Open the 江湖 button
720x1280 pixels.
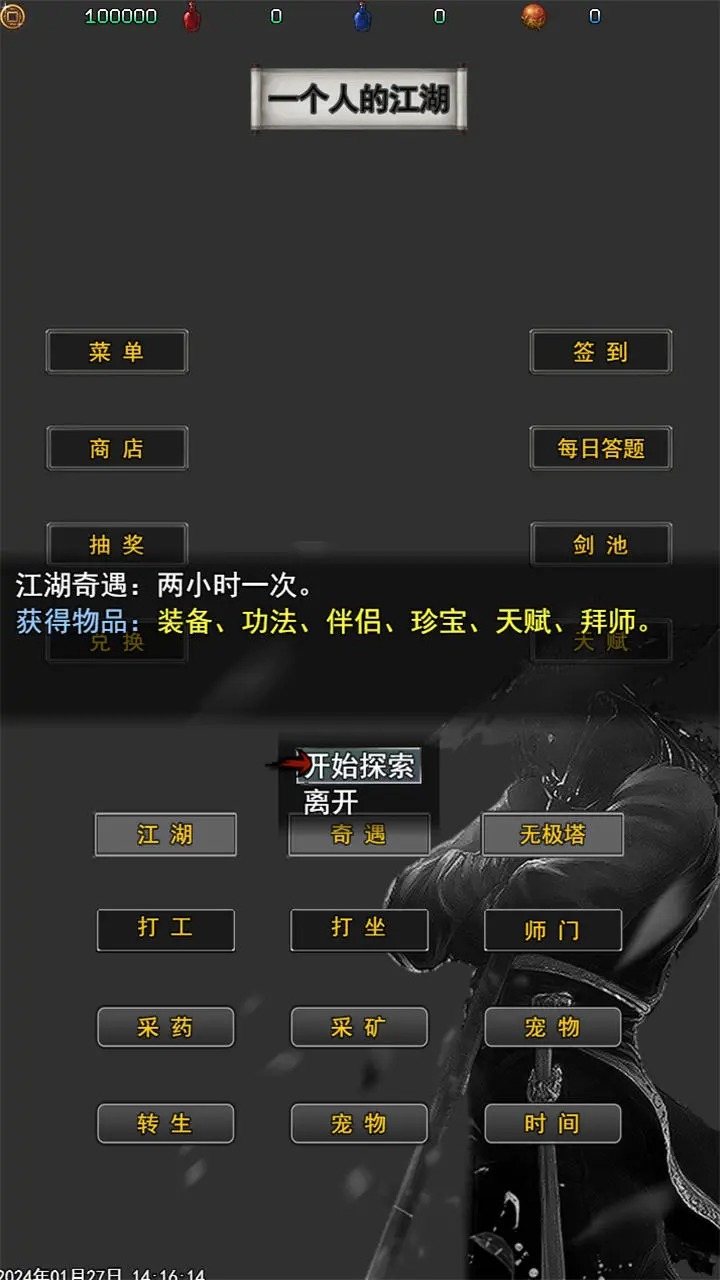point(165,834)
